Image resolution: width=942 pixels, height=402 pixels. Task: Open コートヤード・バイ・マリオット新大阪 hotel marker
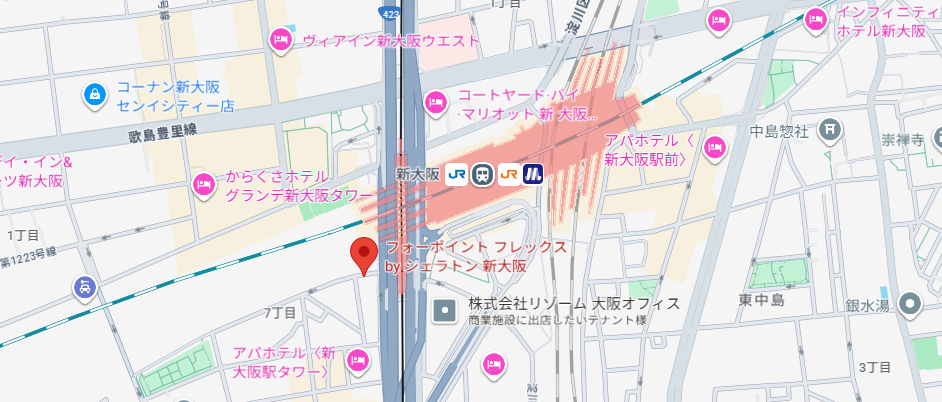tap(435, 101)
